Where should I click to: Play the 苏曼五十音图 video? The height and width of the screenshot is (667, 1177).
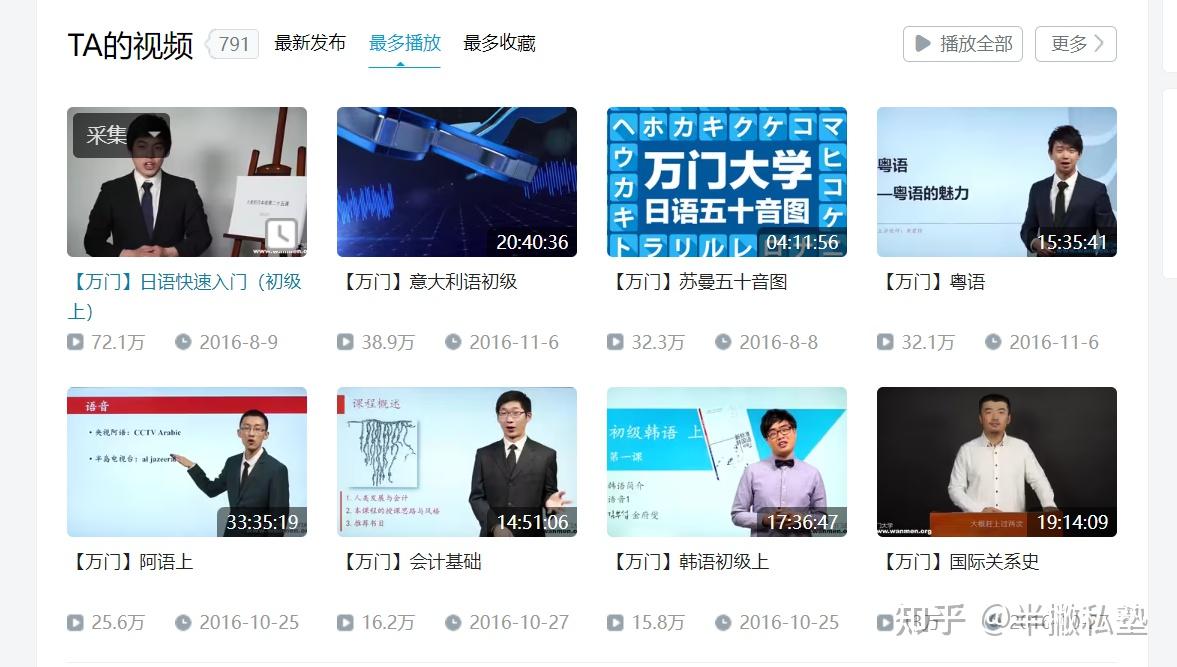[x=727, y=182]
